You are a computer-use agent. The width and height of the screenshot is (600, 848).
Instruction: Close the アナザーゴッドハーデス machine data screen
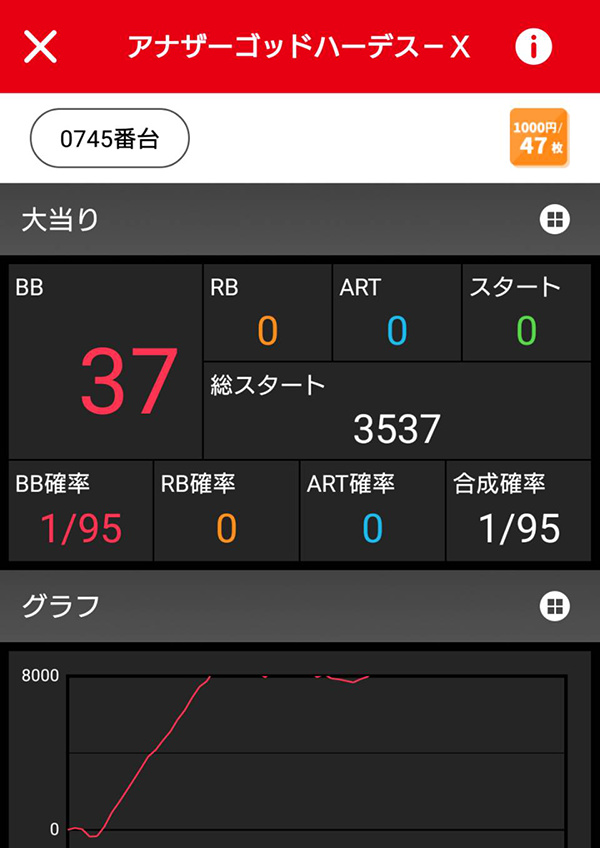(40, 47)
